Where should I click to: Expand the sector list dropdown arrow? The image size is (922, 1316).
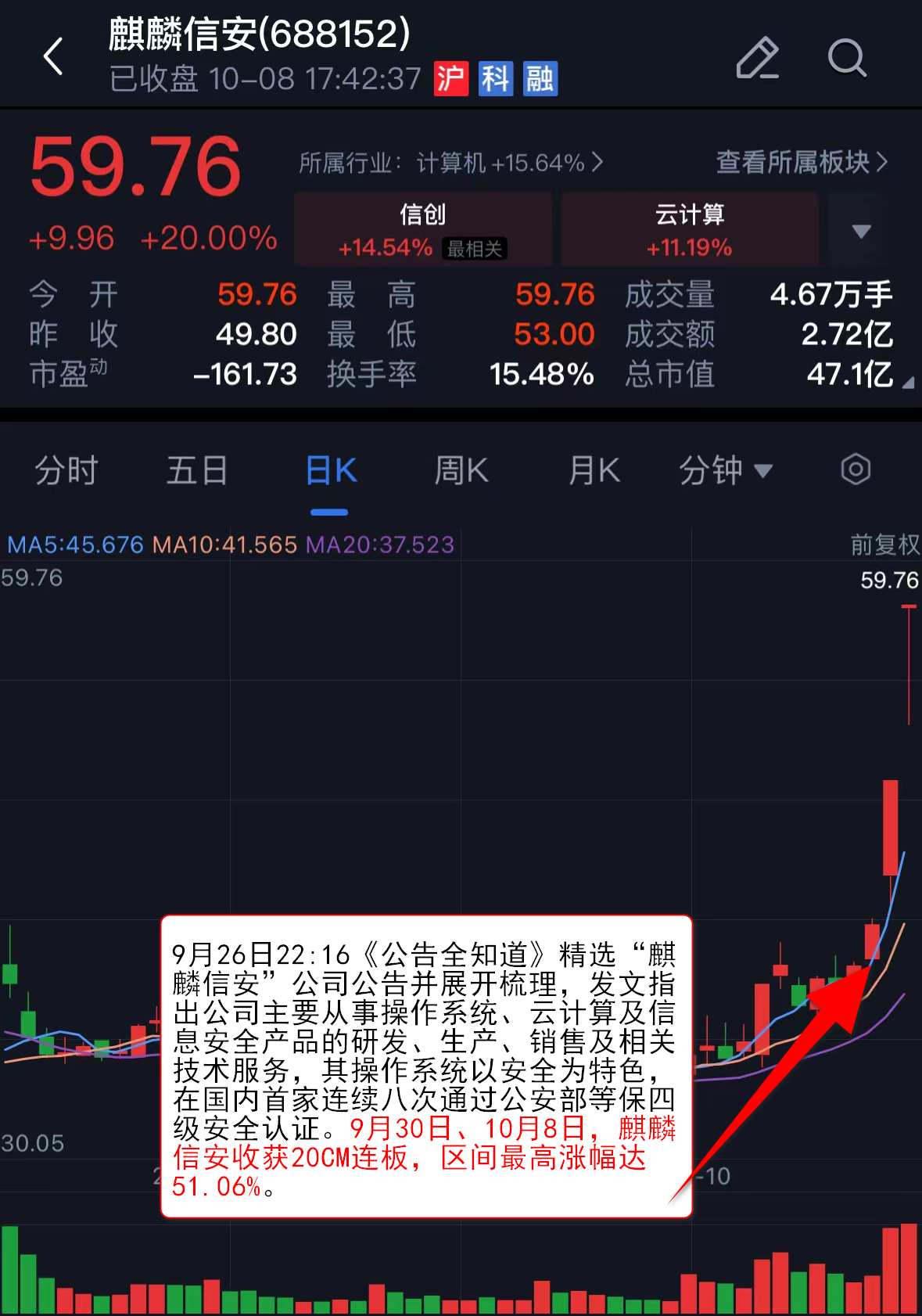861,231
